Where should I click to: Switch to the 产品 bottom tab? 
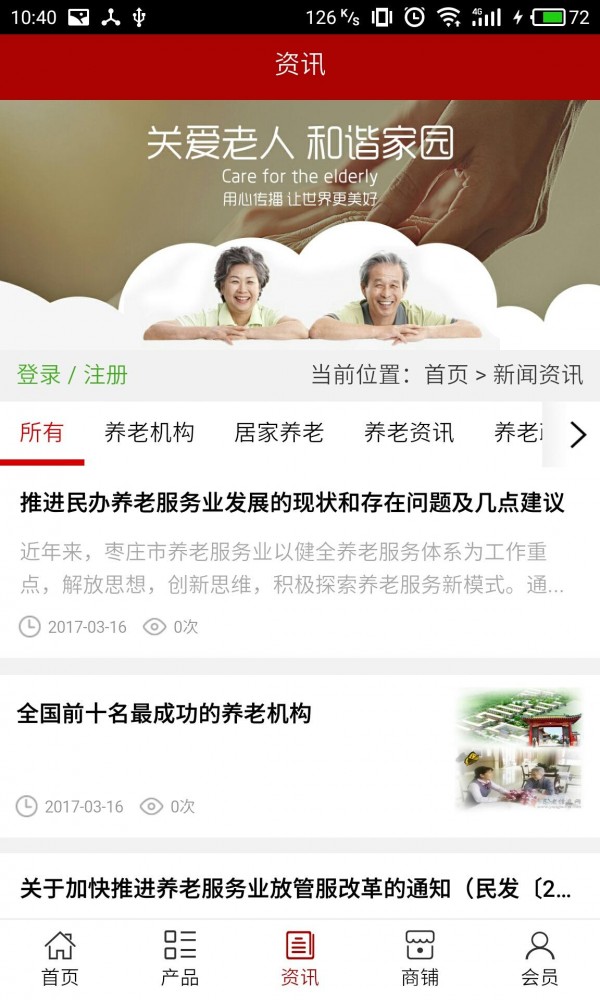click(180, 959)
